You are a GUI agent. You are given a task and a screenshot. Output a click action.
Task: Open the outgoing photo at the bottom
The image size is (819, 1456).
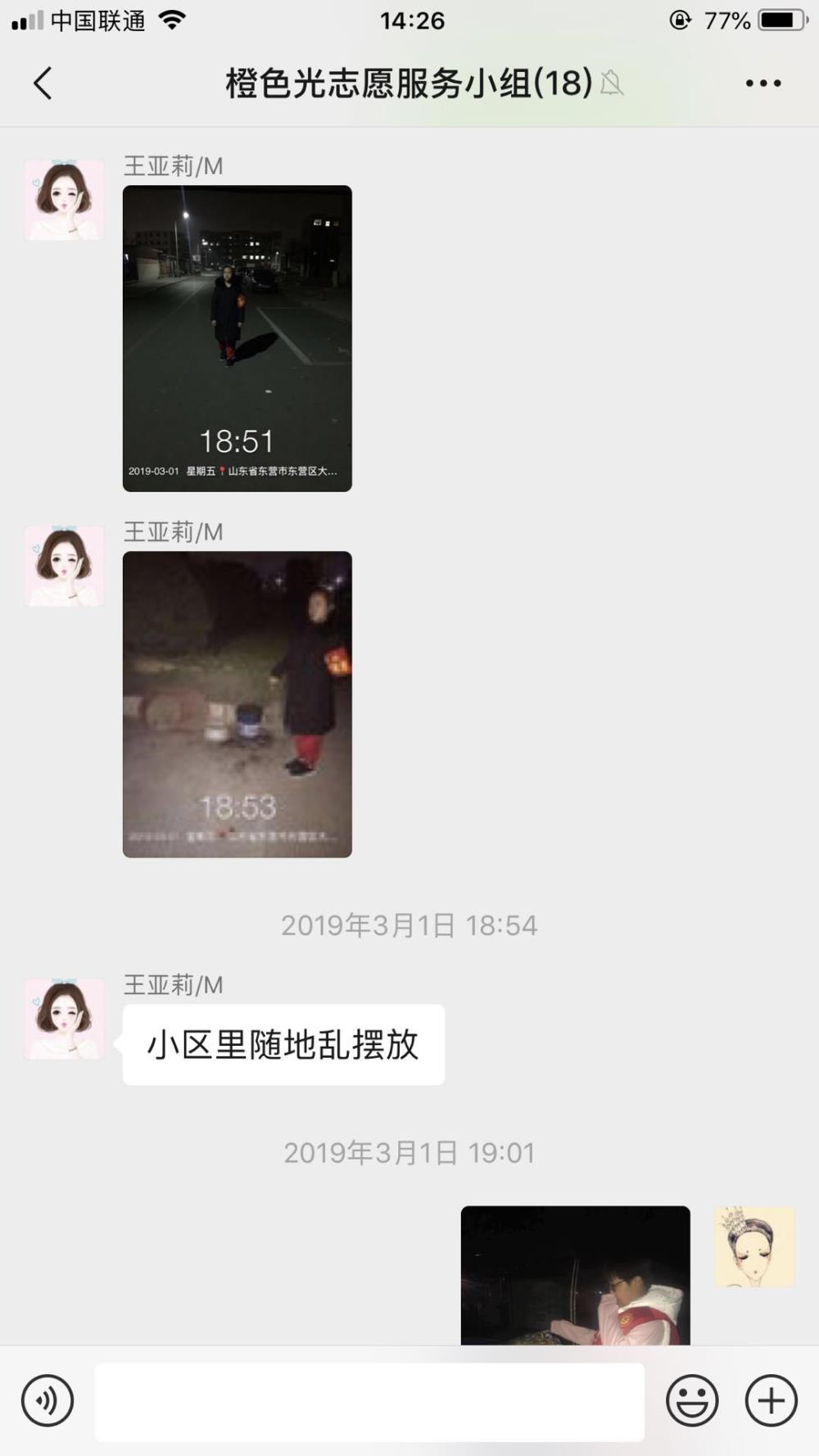(576, 1275)
